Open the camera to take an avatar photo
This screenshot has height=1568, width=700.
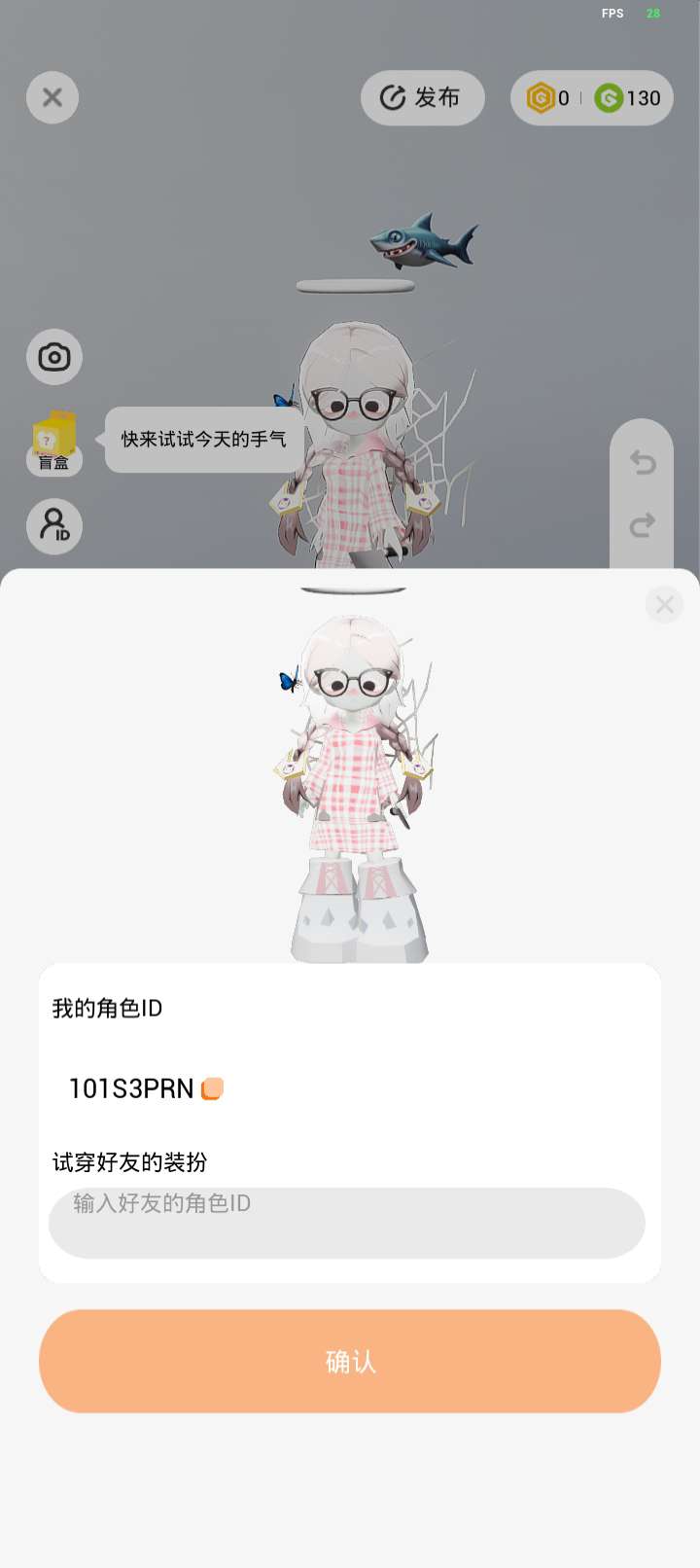pos(54,357)
